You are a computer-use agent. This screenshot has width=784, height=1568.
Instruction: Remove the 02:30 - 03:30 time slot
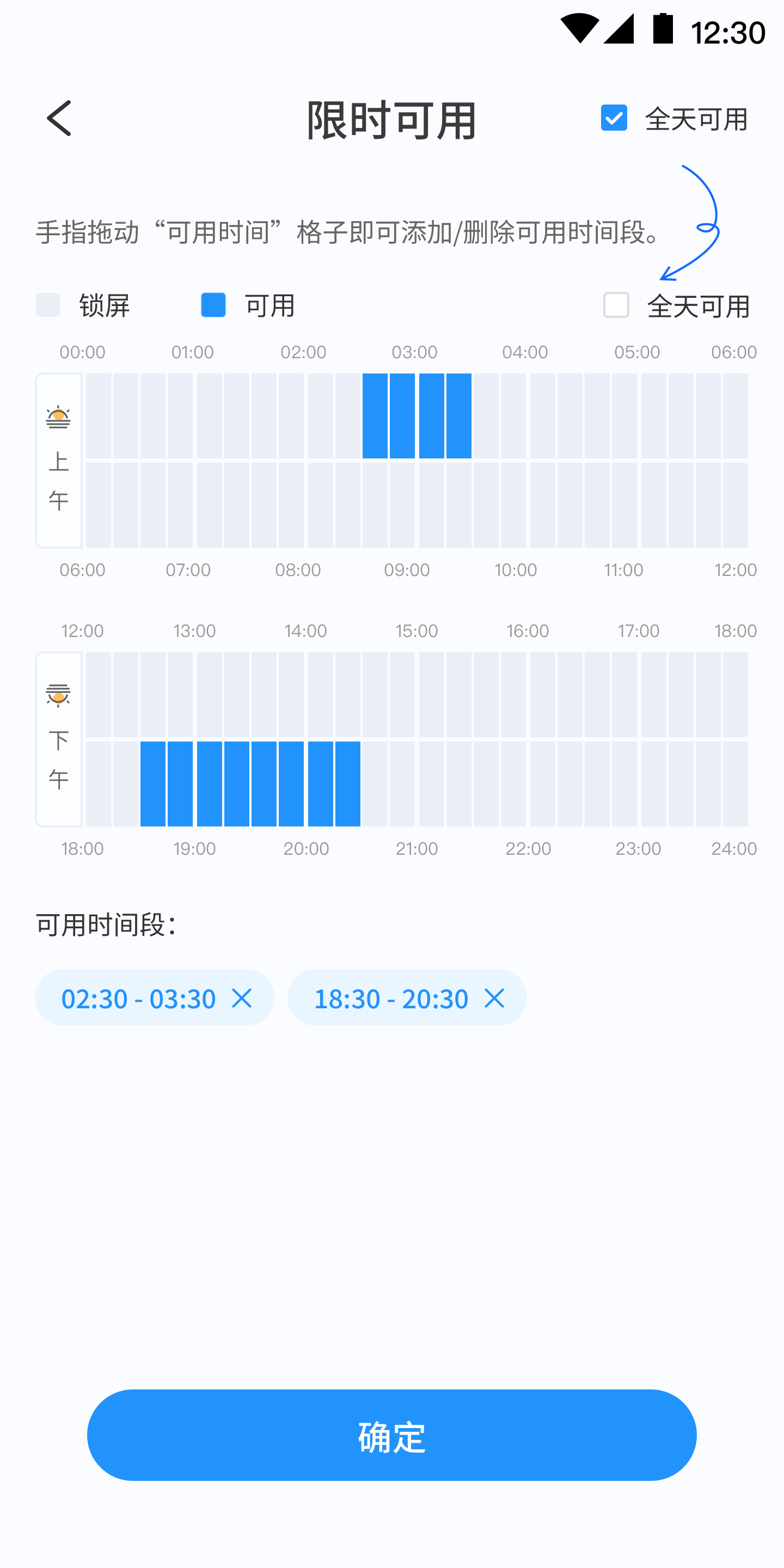click(x=242, y=999)
